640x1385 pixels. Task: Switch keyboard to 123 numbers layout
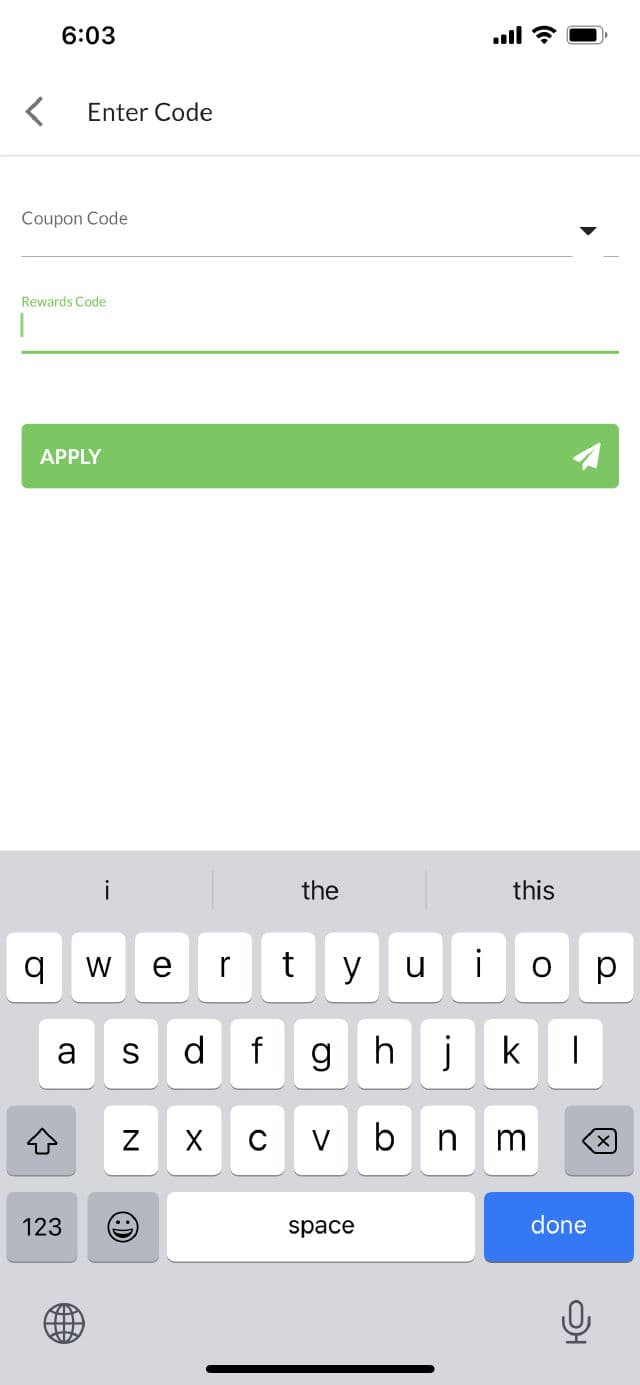(42, 1226)
